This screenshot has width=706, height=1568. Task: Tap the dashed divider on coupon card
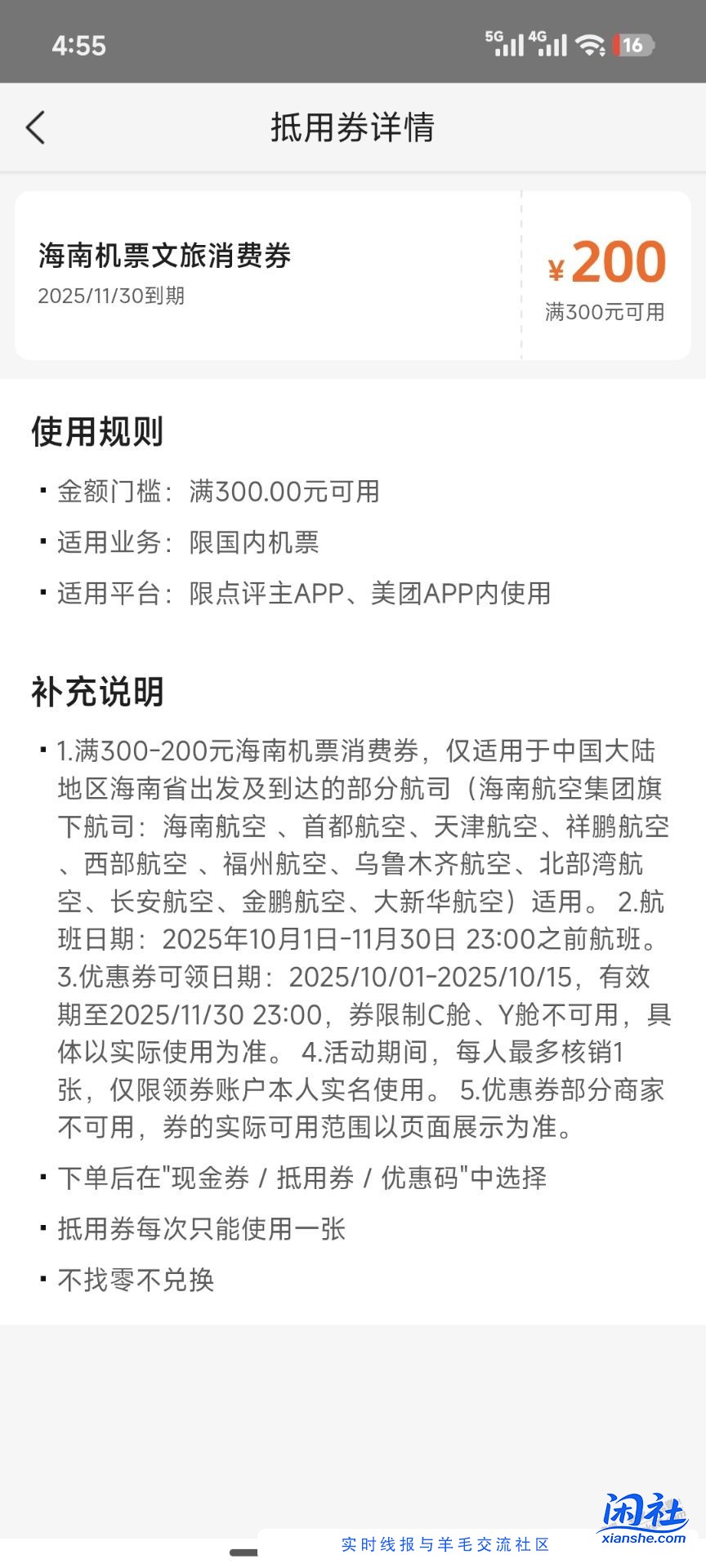521,274
